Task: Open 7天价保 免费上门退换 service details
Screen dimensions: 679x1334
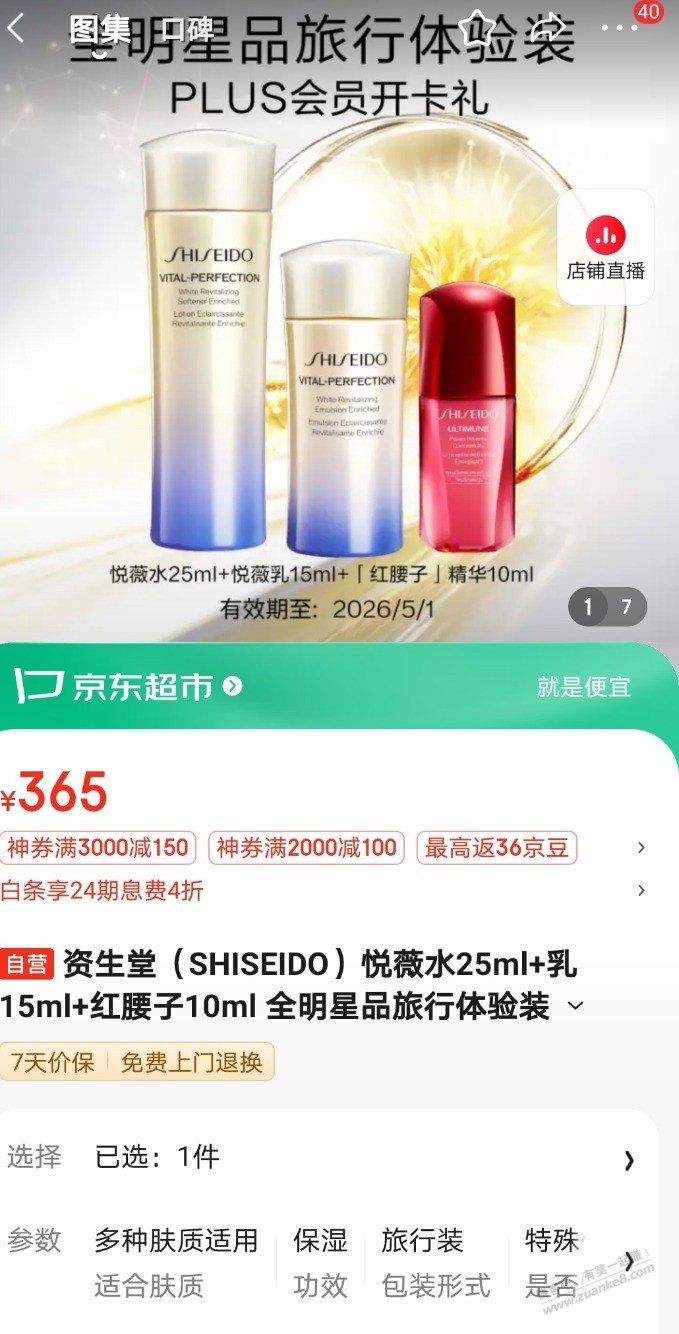Action: [x=137, y=1062]
